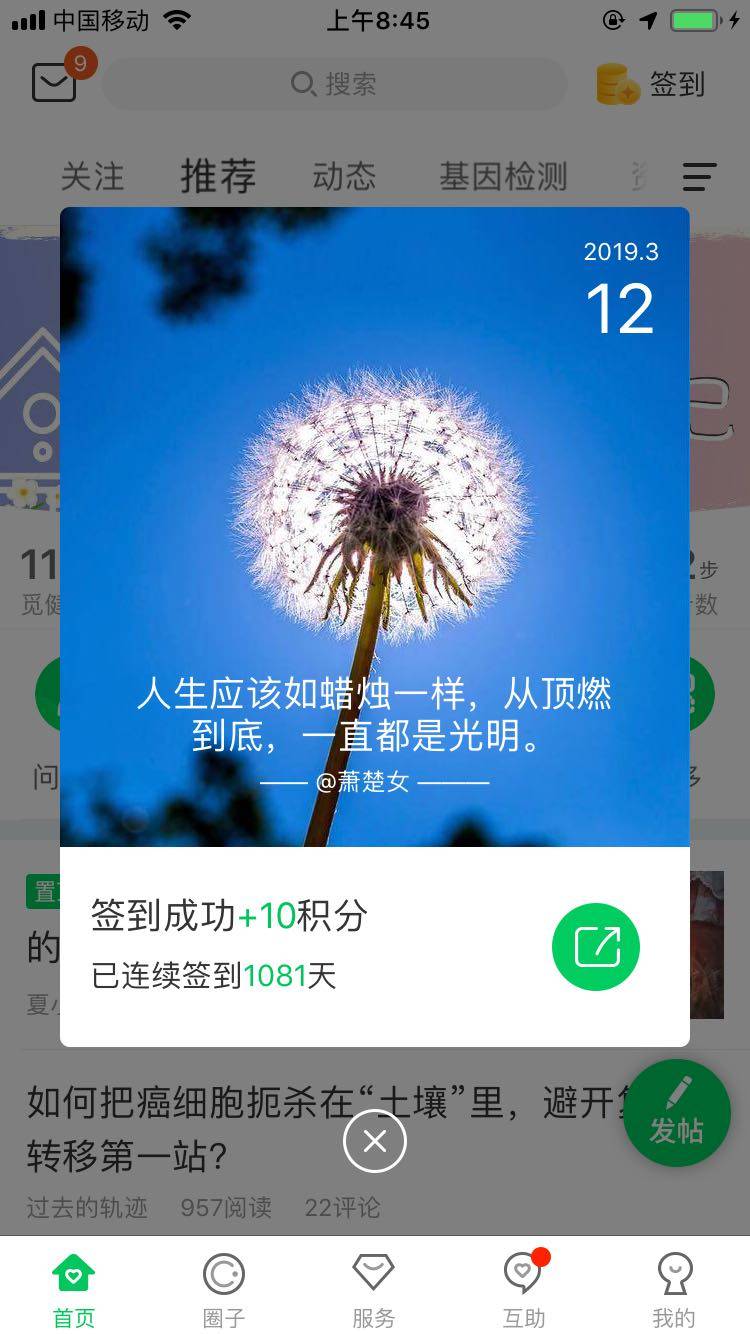Tap the 搜索 search box

pos(335,84)
